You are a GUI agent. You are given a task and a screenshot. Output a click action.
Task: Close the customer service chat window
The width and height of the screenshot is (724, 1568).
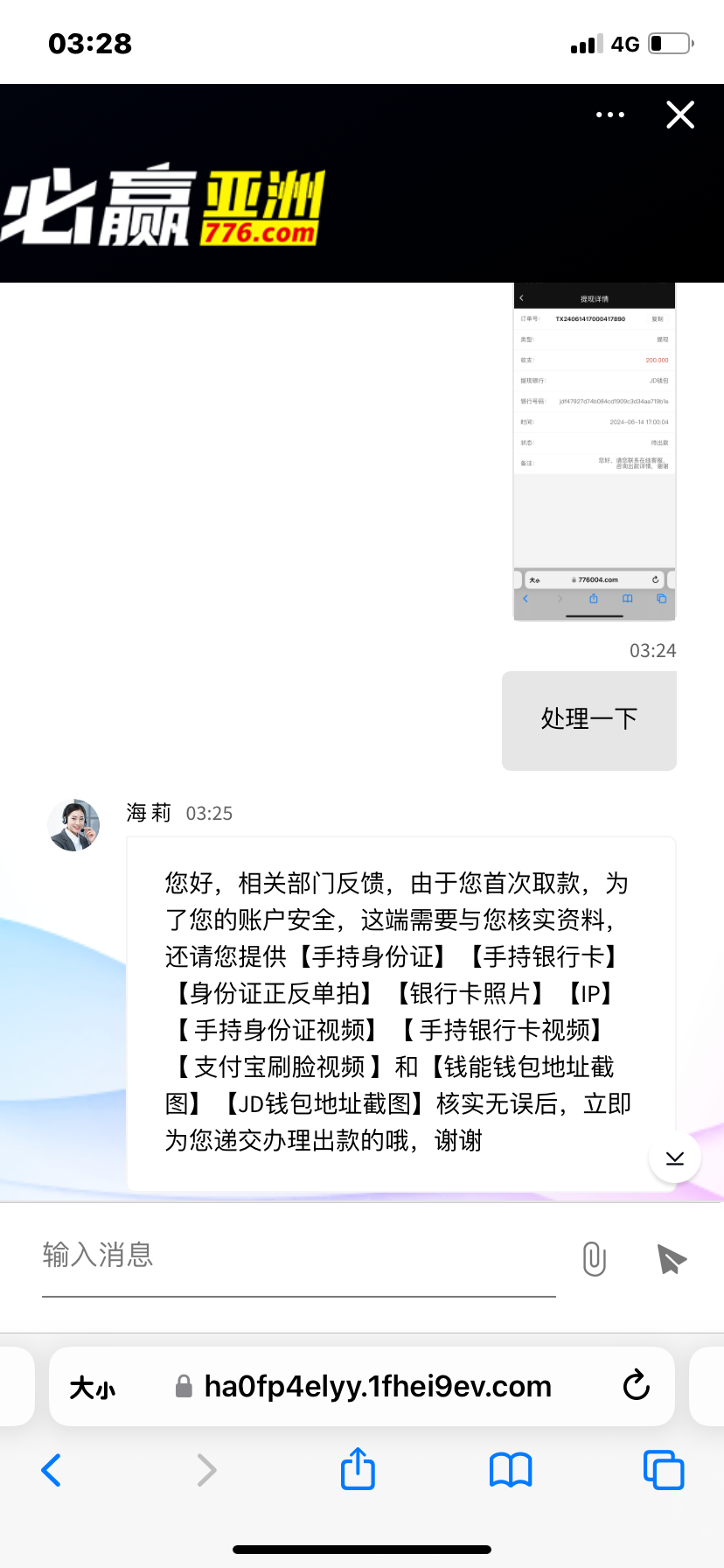(680, 115)
